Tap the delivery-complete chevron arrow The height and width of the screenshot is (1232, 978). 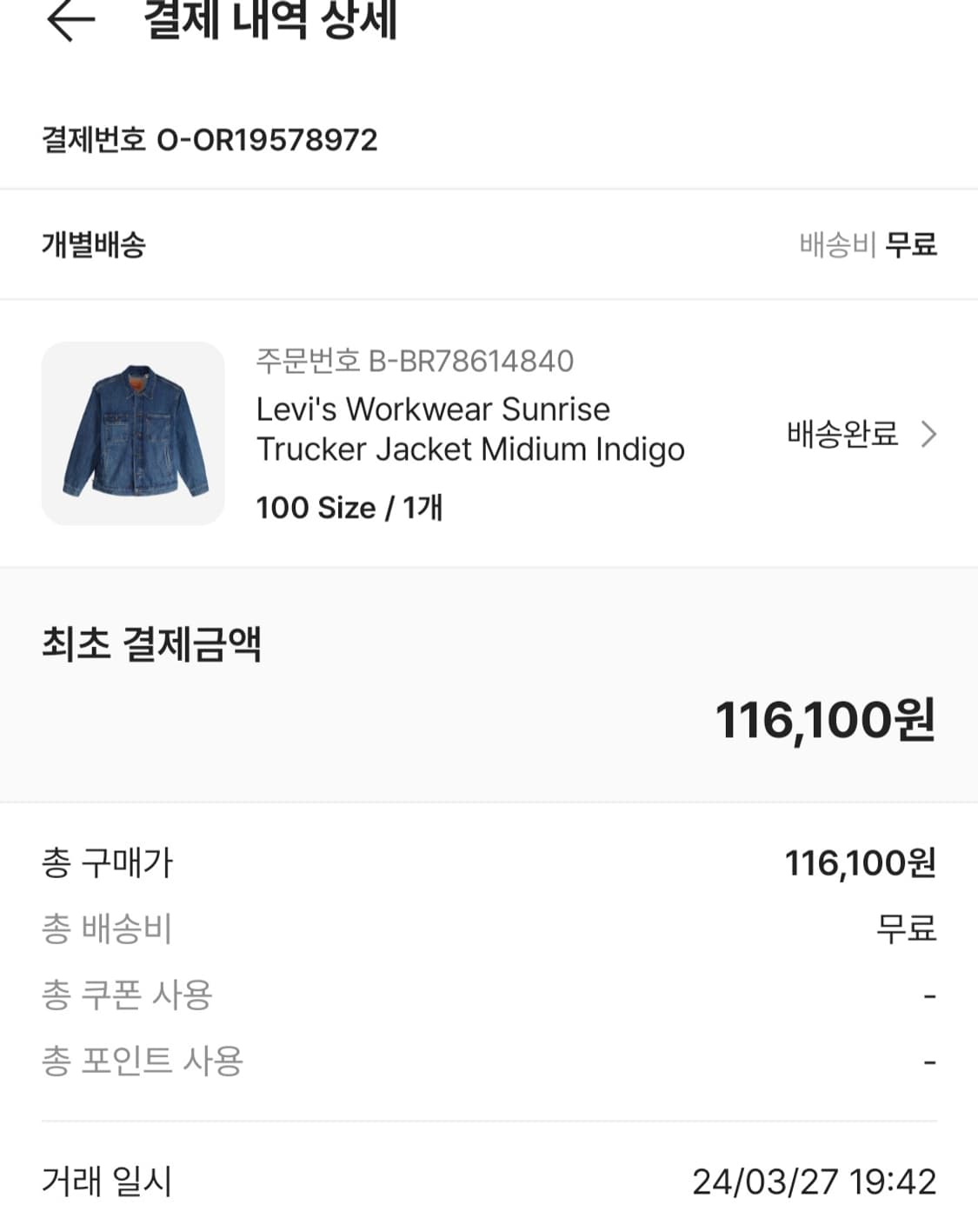click(929, 433)
